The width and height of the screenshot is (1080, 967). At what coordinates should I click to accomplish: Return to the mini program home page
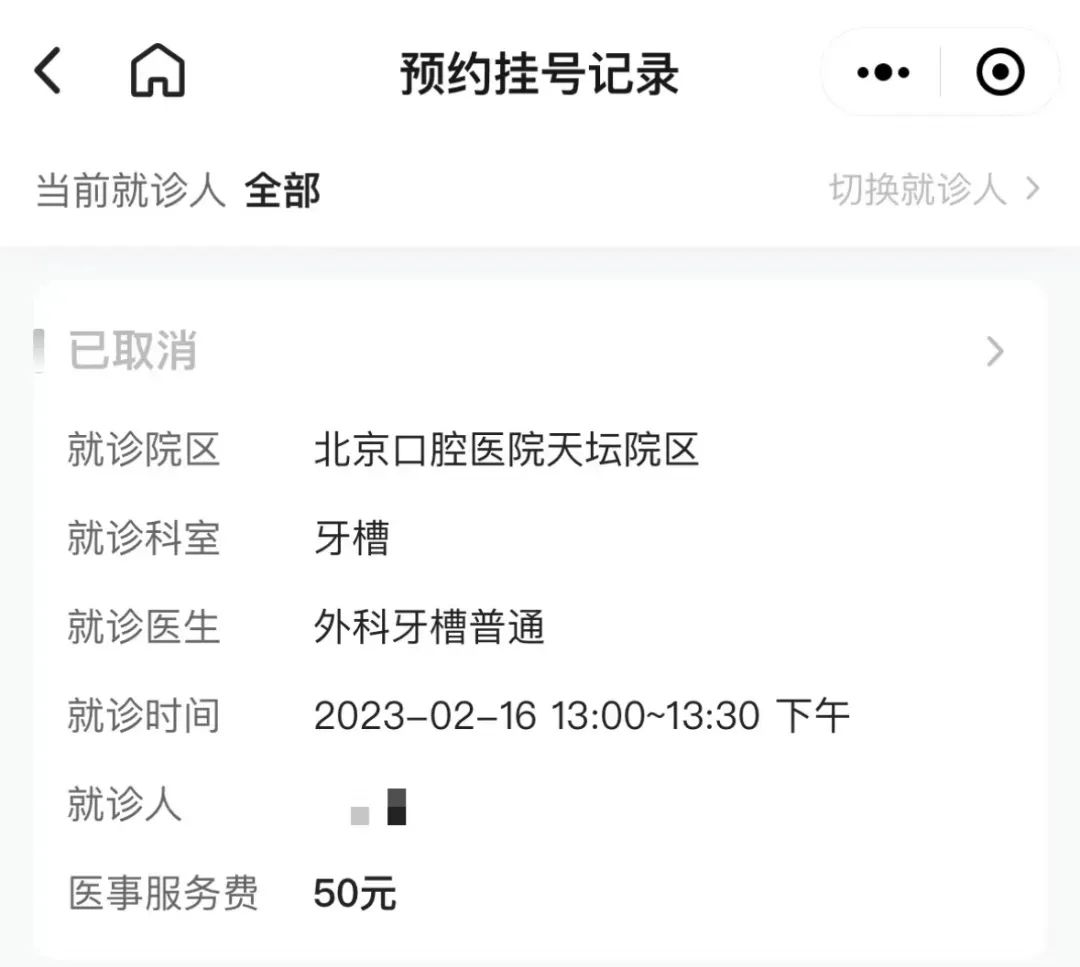(158, 72)
